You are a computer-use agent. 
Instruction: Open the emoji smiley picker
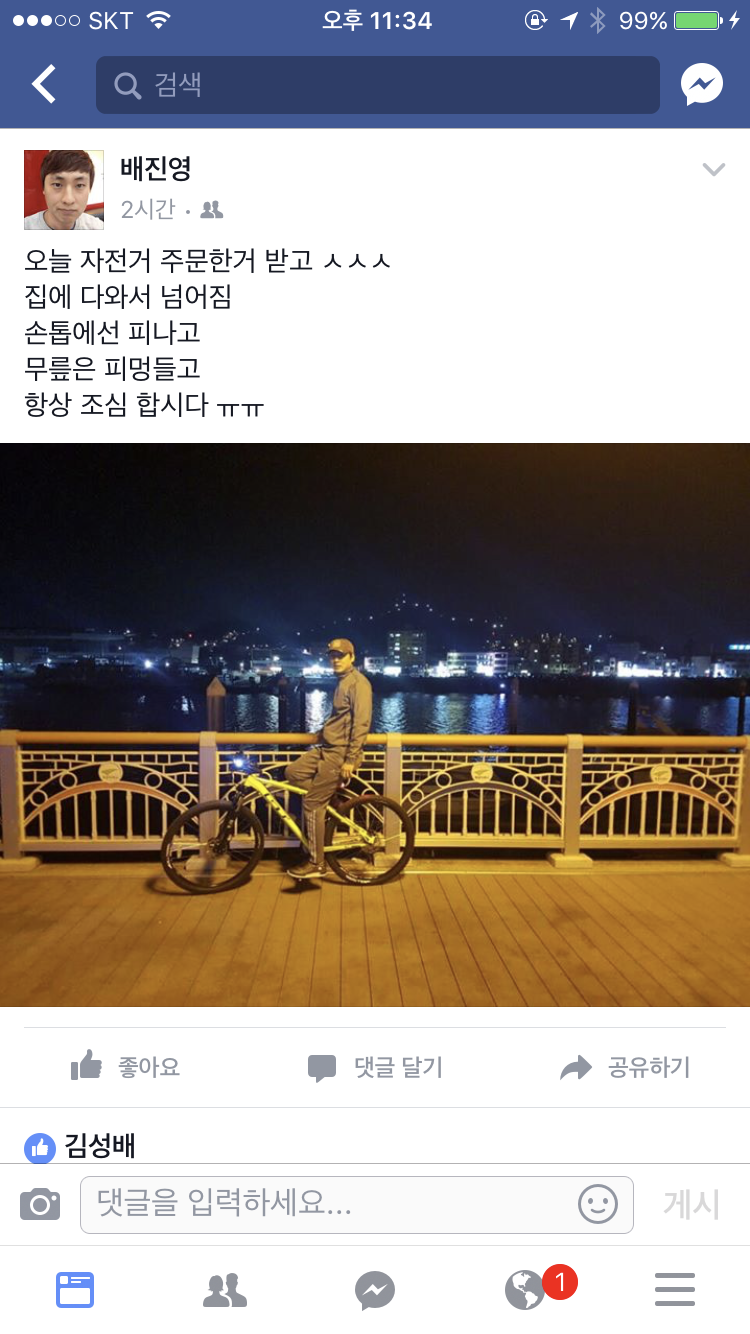pyautogui.click(x=598, y=1204)
